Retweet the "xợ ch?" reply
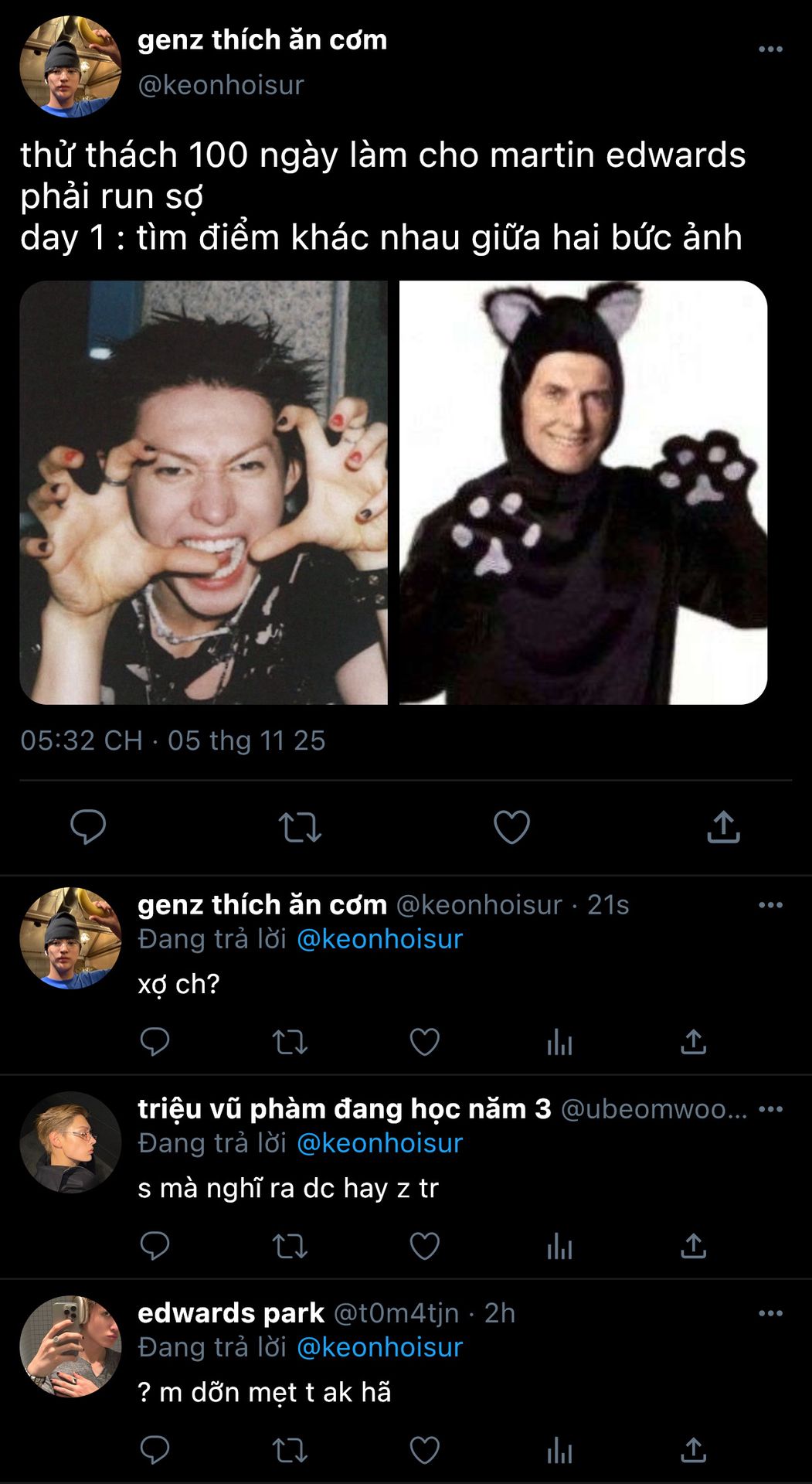The image size is (812, 1484). tap(290, 1042)
